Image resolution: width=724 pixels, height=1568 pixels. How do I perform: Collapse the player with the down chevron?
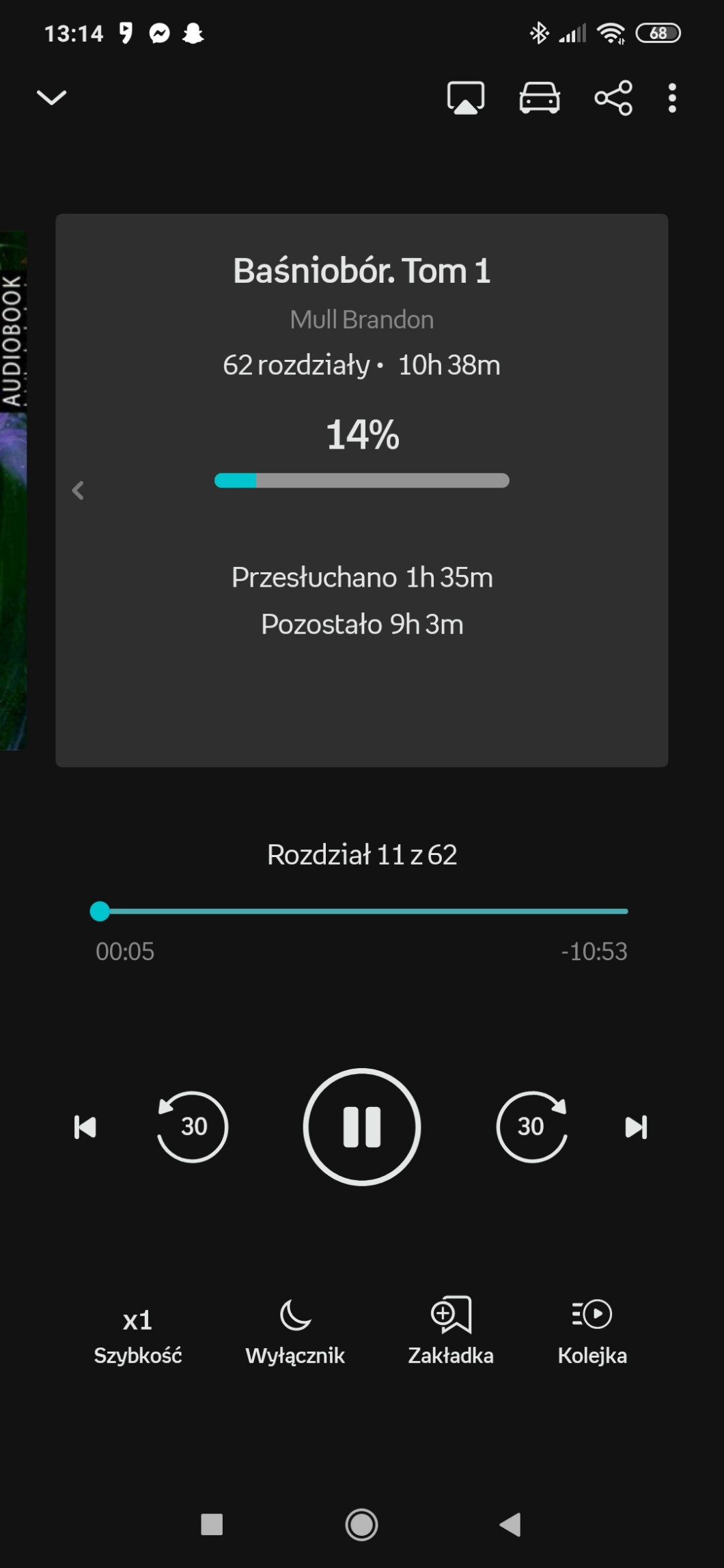click(51, 98)
